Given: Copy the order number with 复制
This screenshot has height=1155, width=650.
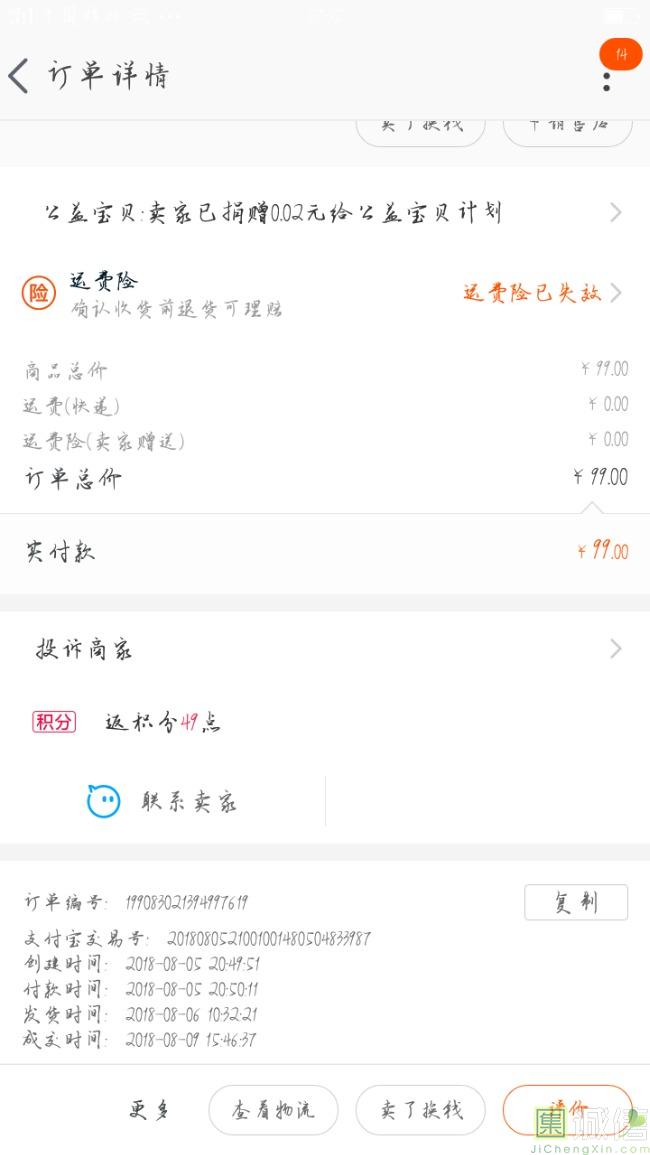Looking at the screenshot, I should click(576, 902).
